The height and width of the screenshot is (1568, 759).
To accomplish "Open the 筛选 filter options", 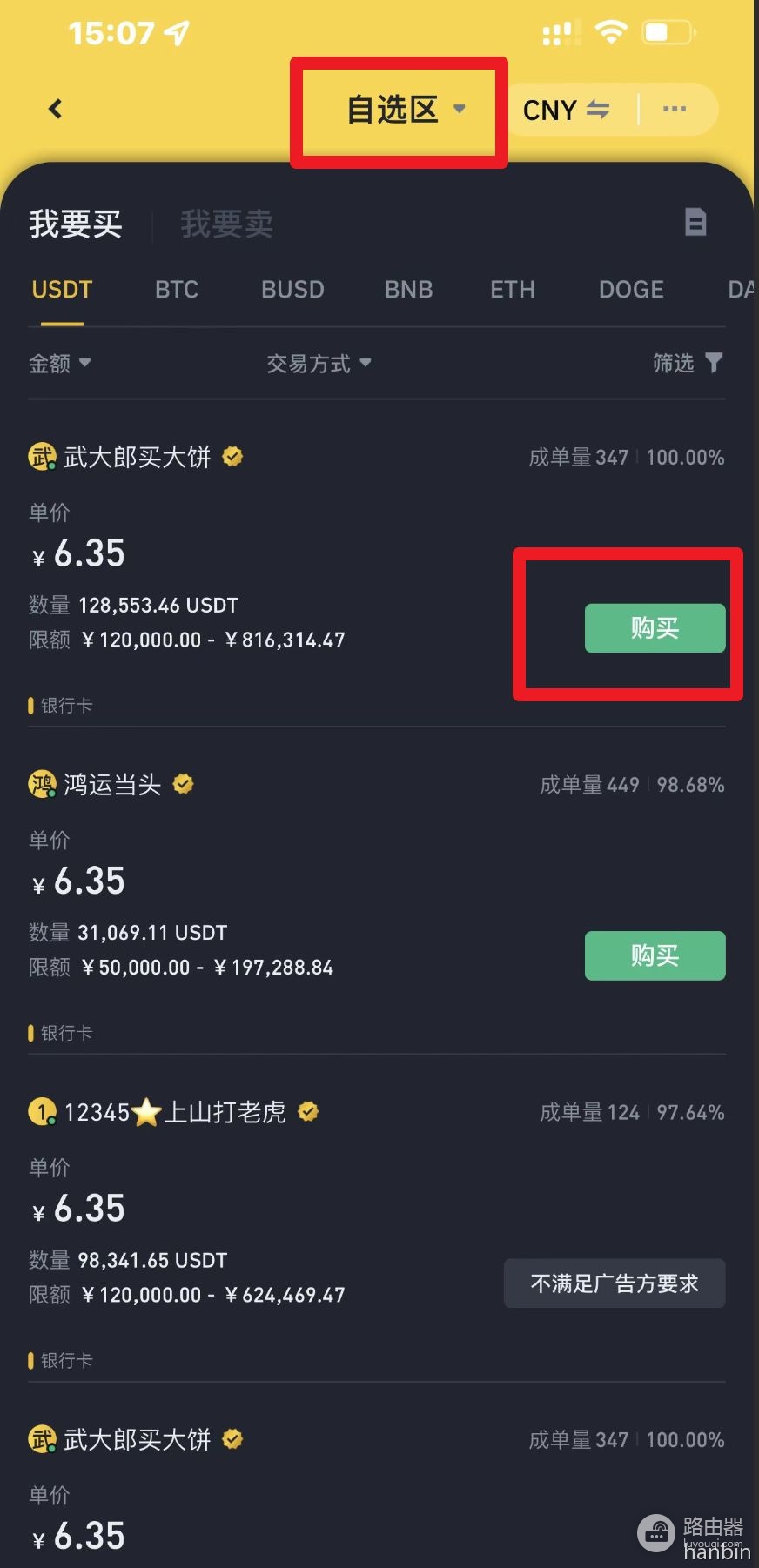I will [x=688, y=363].
